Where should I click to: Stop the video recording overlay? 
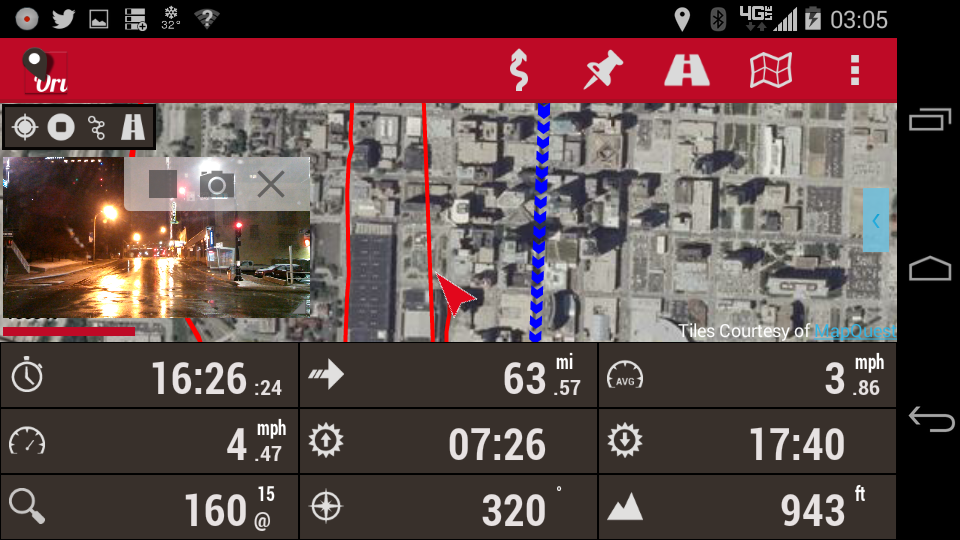(163, 184)
